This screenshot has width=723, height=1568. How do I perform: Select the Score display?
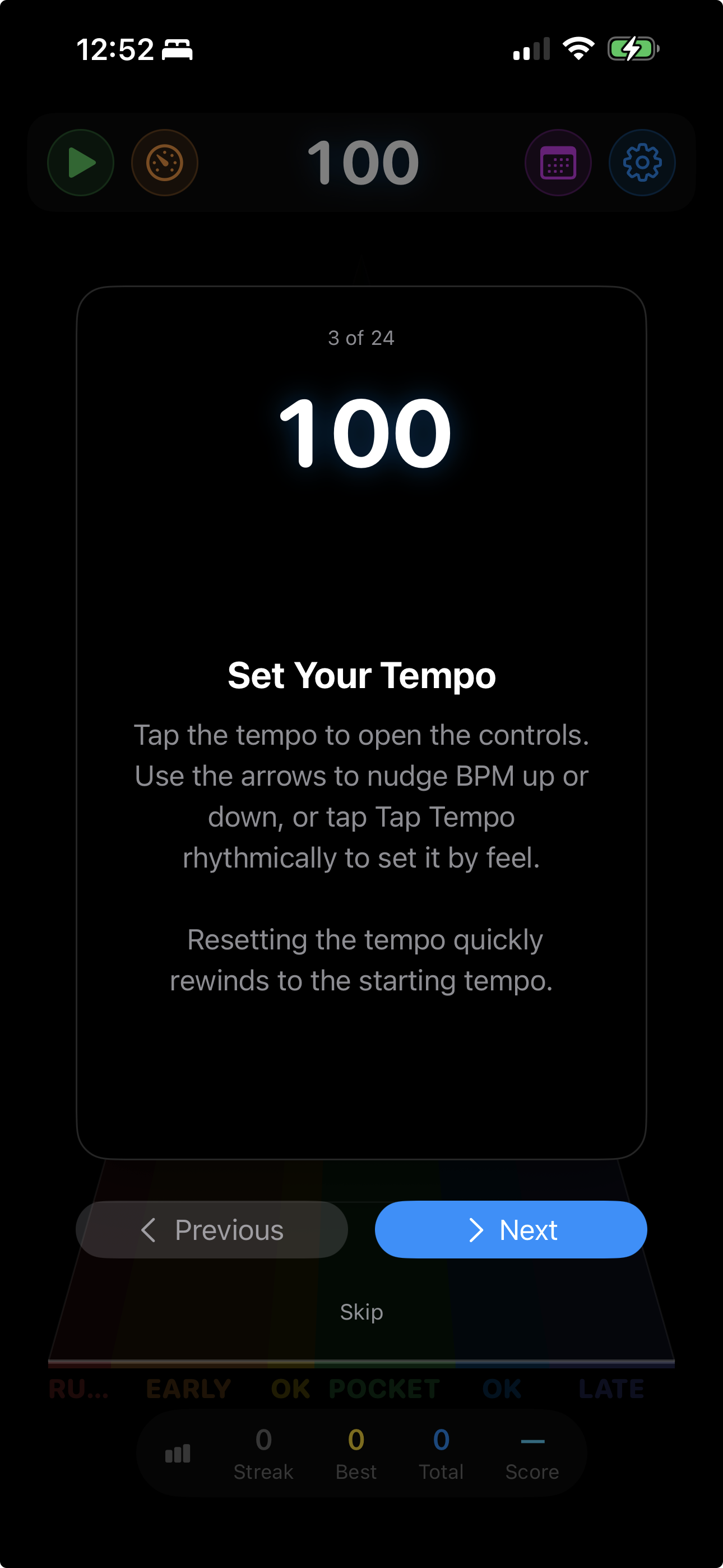coord(532,1454)
